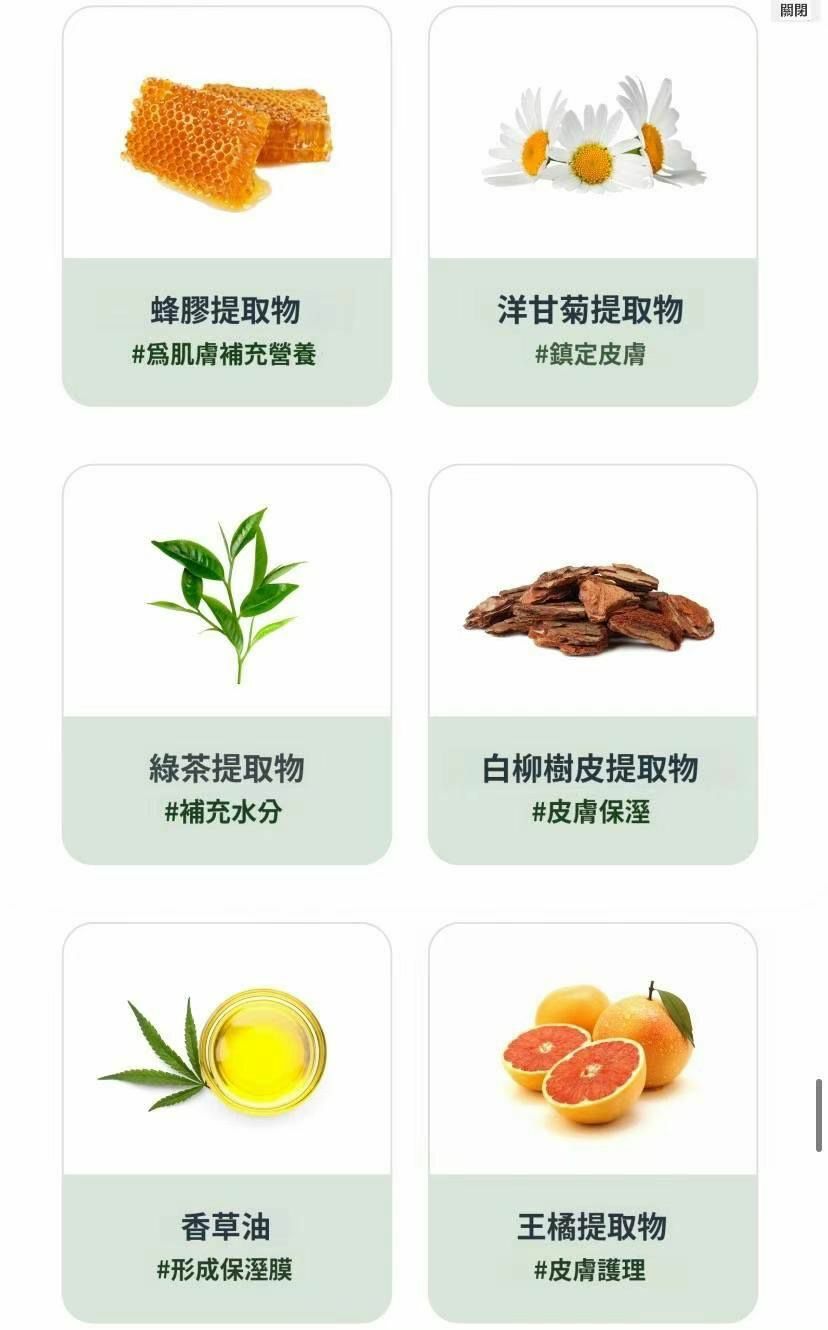Click the 洋甘菊提取物 card title
This screenshot has height=1330, width=828.
pyautogui.click(x=595, y=308)
